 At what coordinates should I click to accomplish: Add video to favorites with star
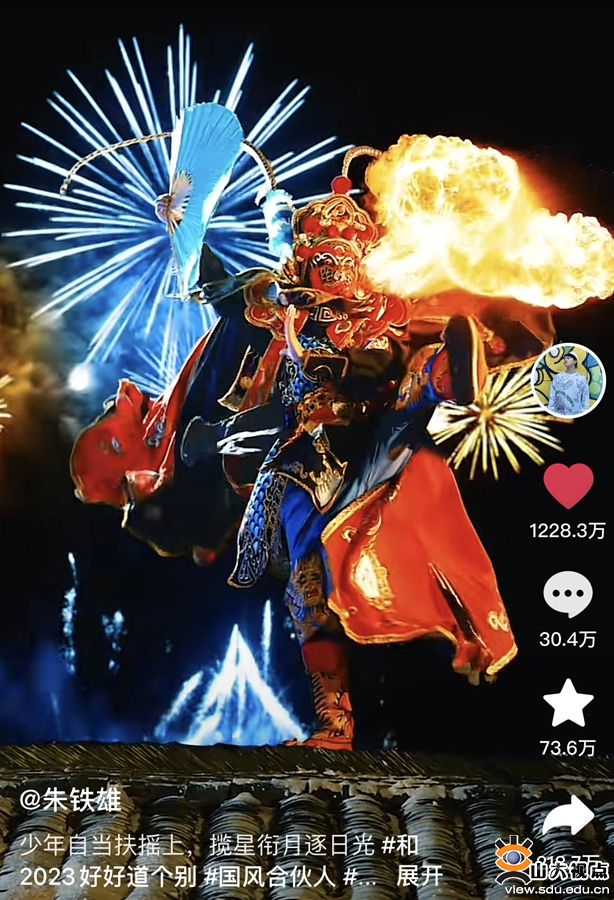click(x=567, y=703)
